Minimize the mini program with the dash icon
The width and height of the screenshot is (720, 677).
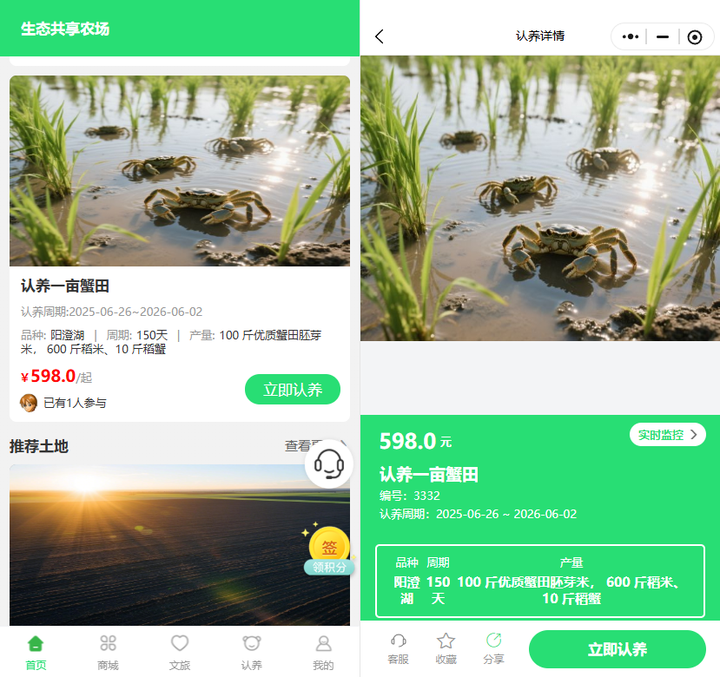(x=662, y=37)
